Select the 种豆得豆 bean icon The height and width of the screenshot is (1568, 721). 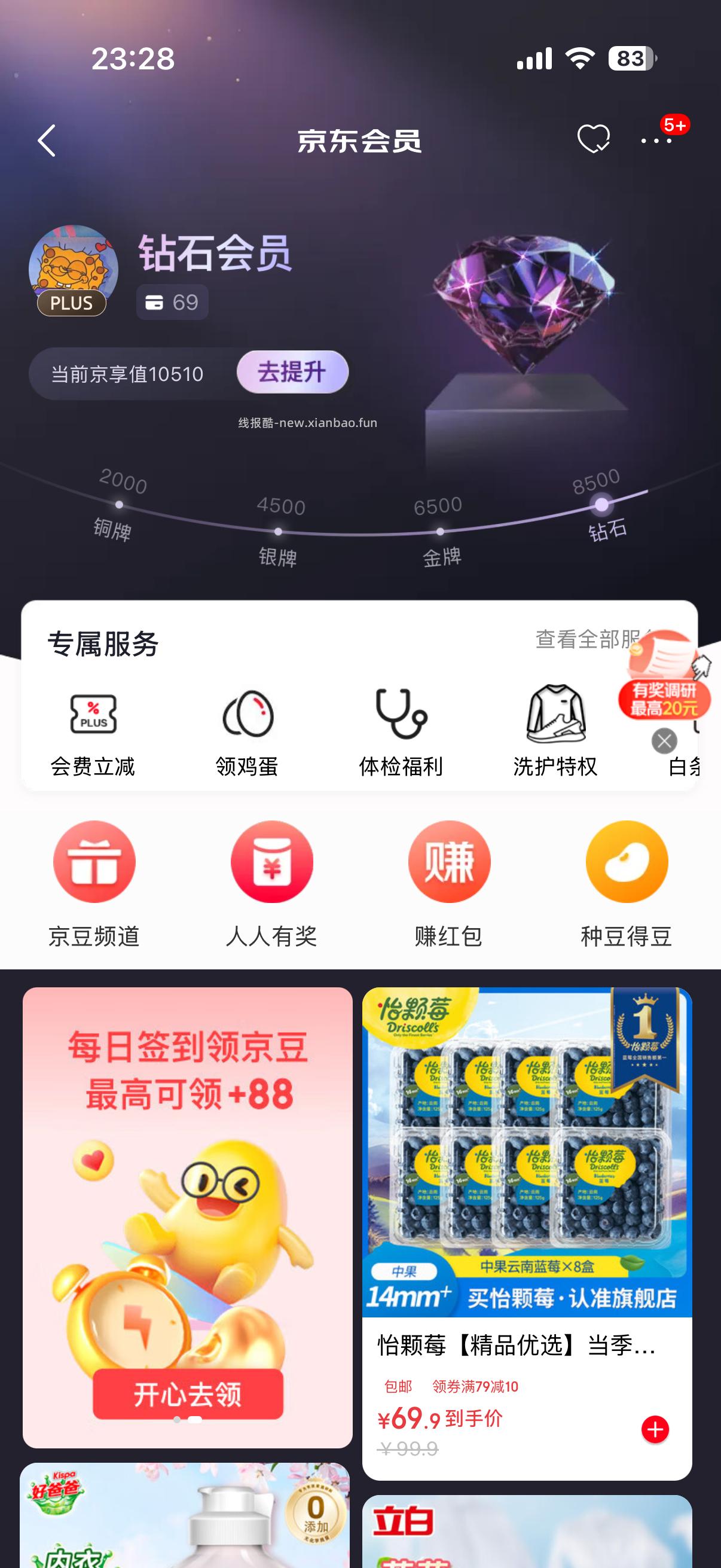625,862
